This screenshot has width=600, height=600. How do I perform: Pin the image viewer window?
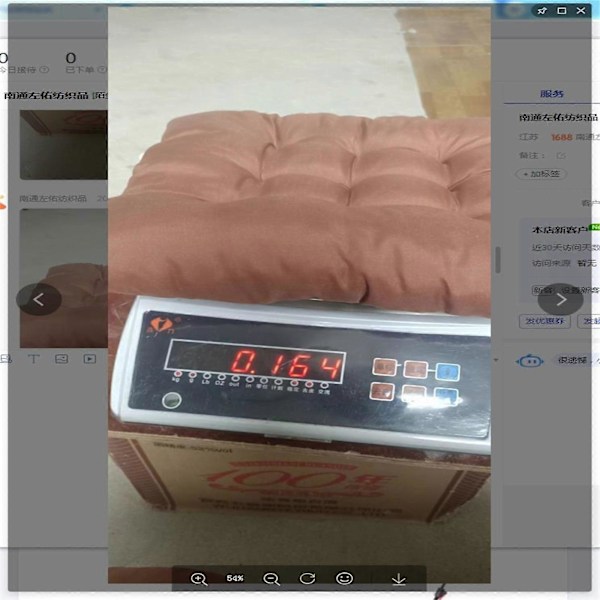[x=542, y=10]
